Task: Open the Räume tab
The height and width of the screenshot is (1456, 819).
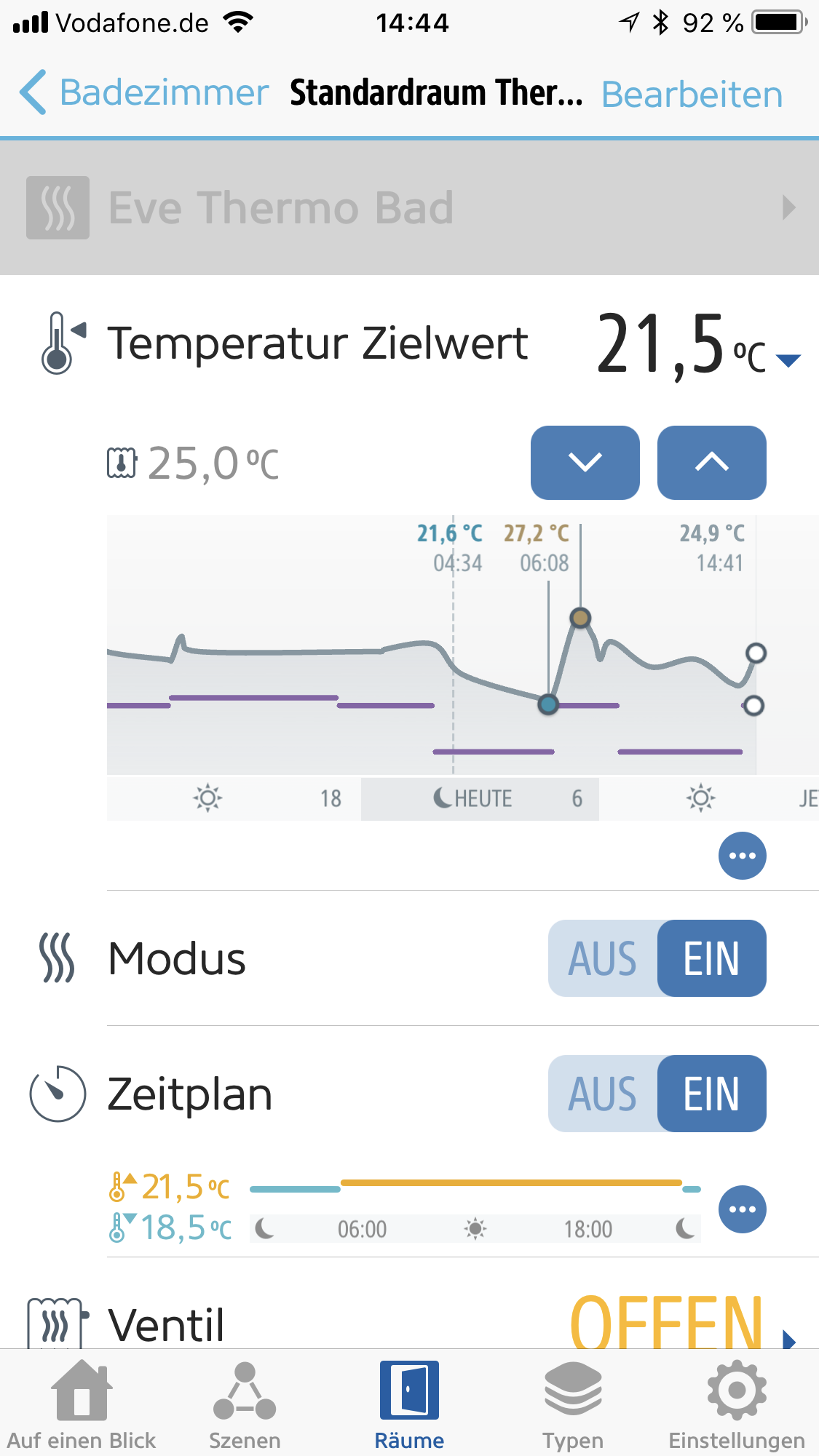Action: (409, 1404)
